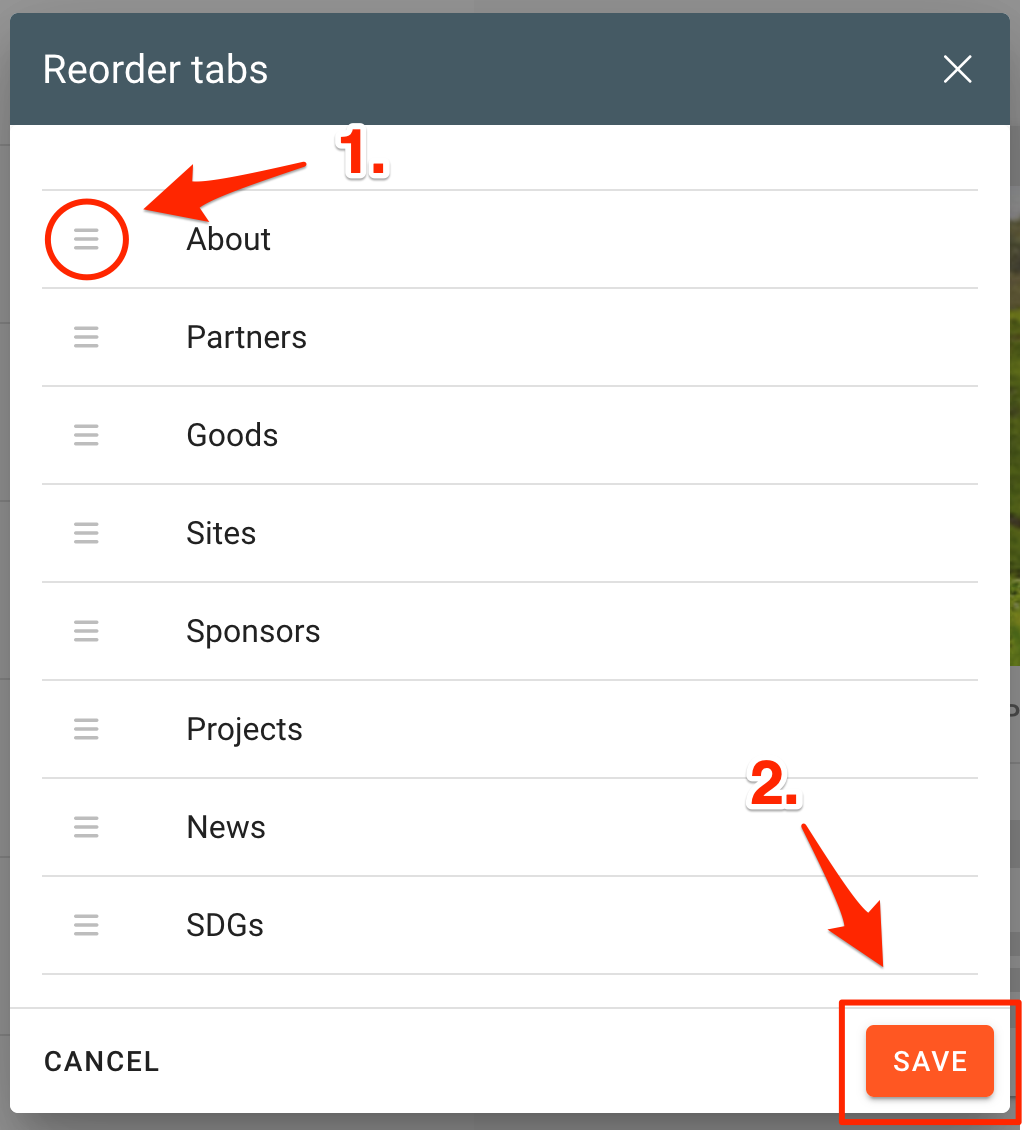The image size is (1022, 1130).
Task: Cancel reordering tabs
Action: (x=101, y=1061)
